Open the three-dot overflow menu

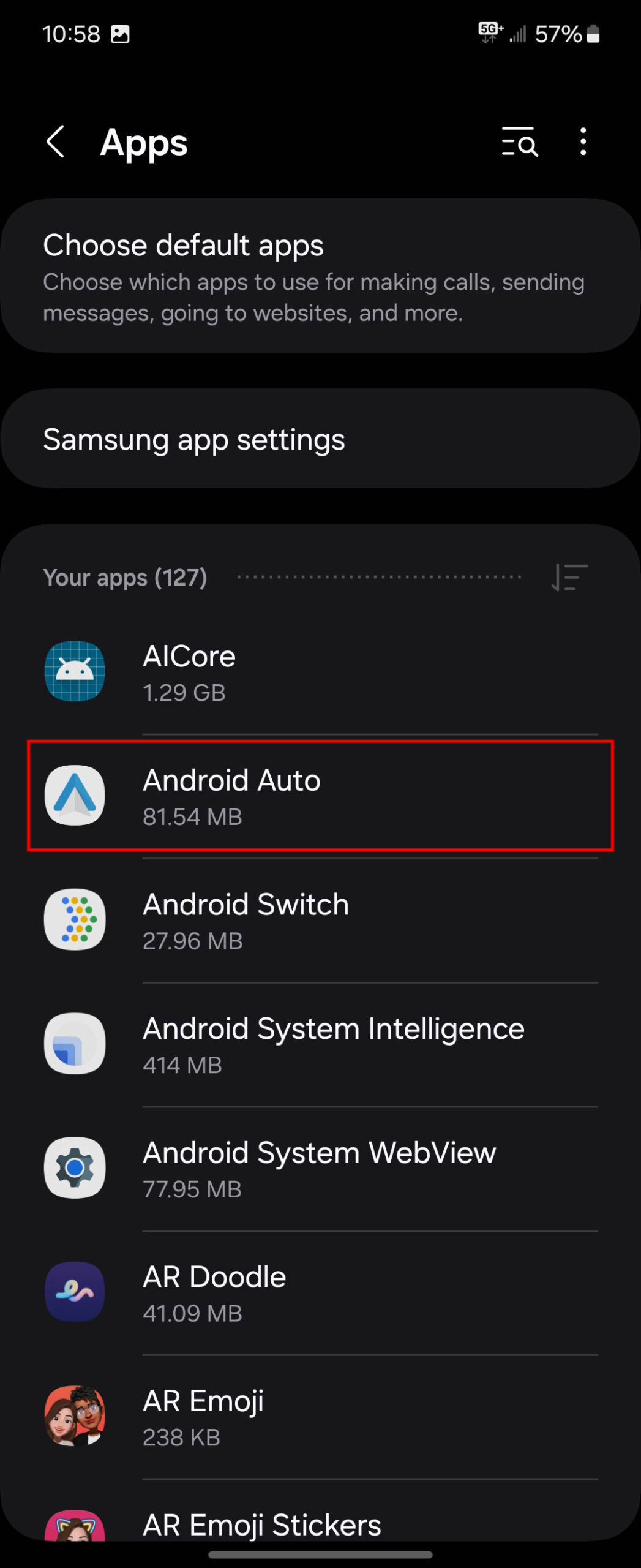coord(583,142)
